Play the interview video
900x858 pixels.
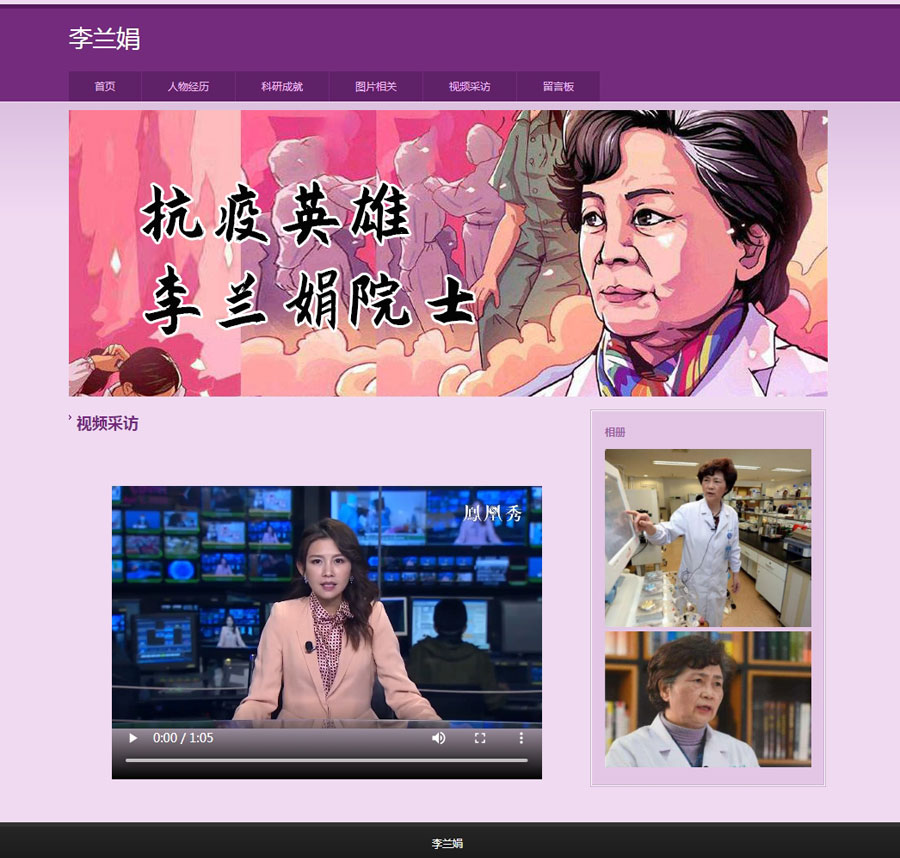pos(133,738)
